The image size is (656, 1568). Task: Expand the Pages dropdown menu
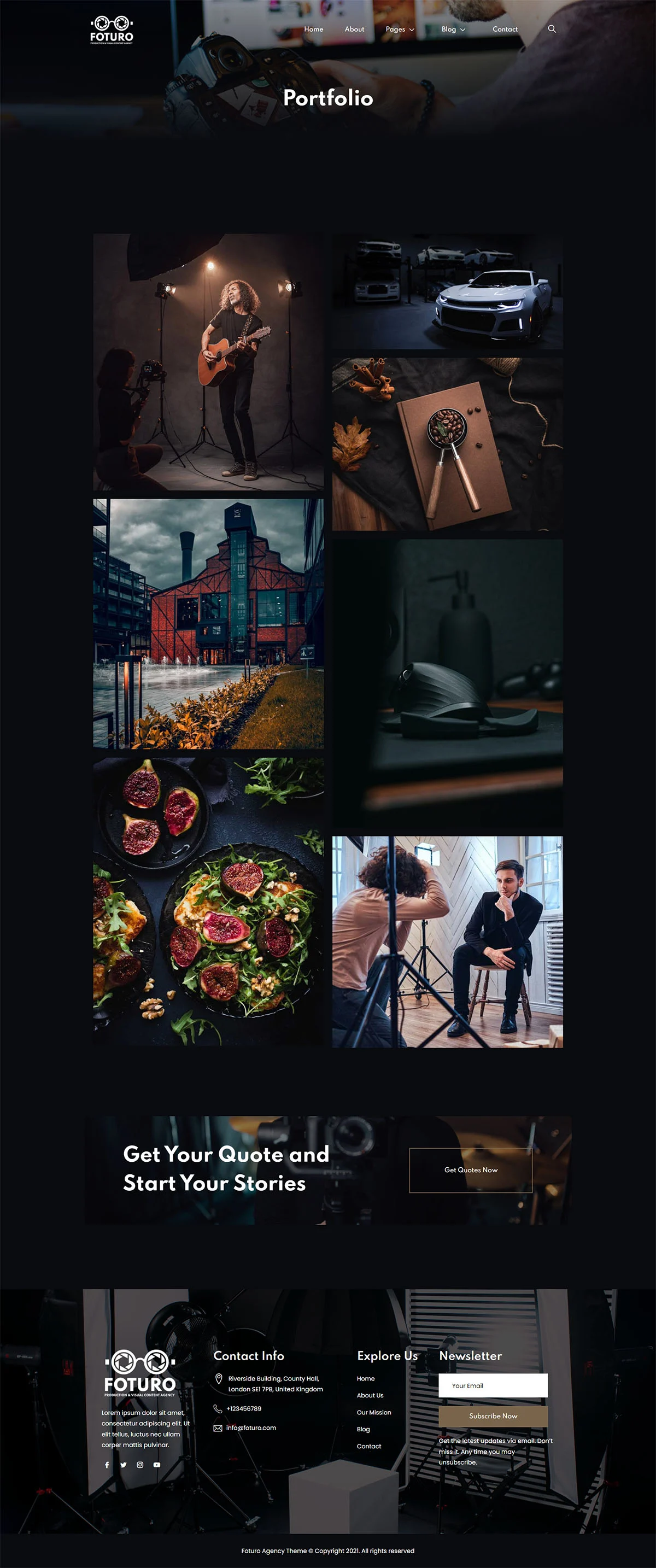pos(399,29)
